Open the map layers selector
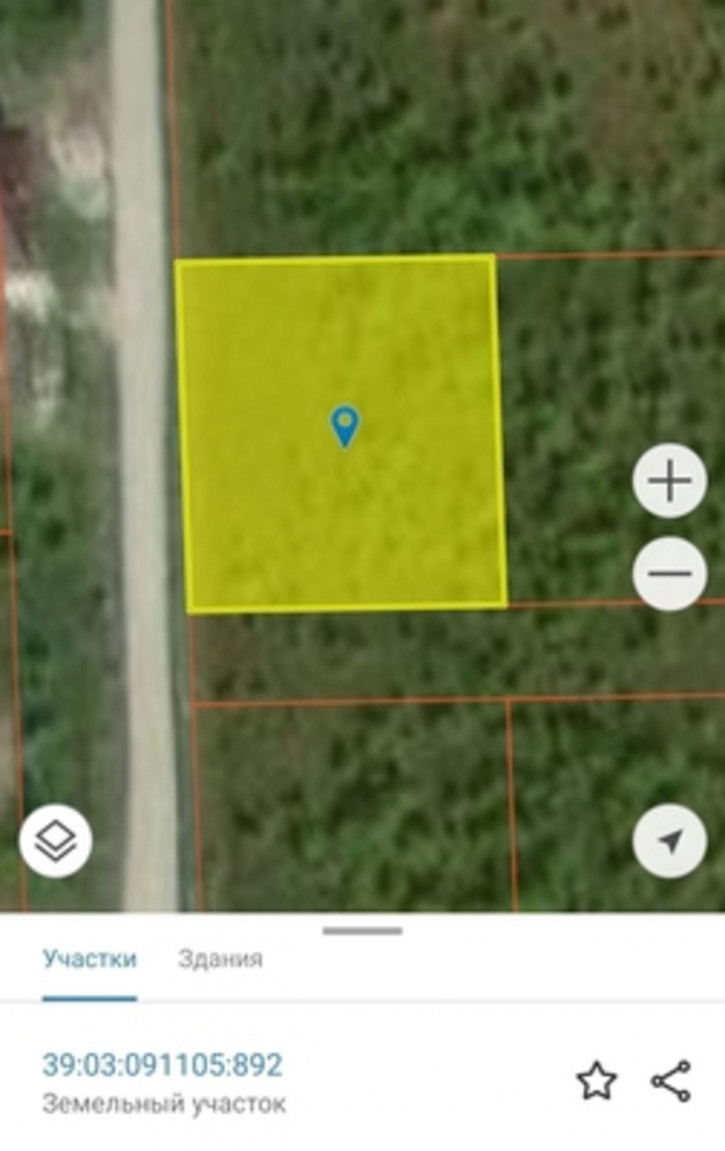Screen dimensions: 725x1151 [x=56, y=841]
